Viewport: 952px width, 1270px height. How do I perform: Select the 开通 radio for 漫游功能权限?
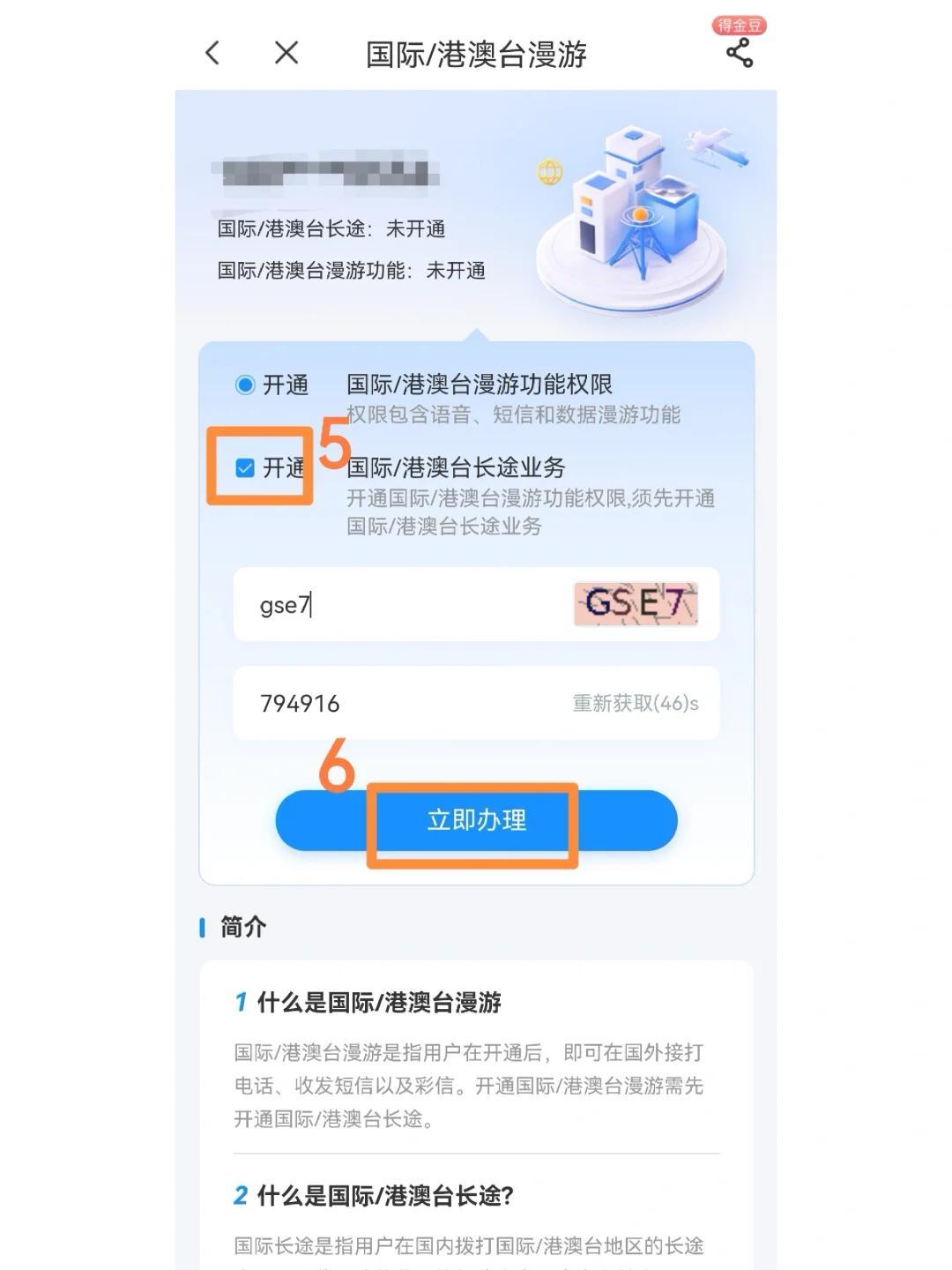click(245, 385)
